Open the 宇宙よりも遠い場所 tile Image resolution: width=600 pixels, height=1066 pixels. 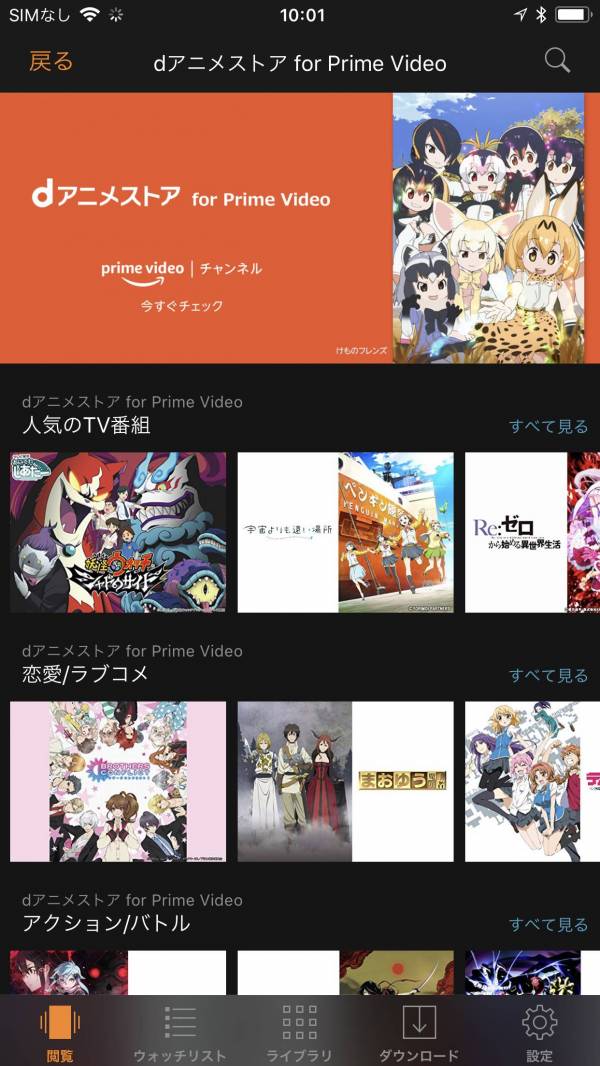345,532
